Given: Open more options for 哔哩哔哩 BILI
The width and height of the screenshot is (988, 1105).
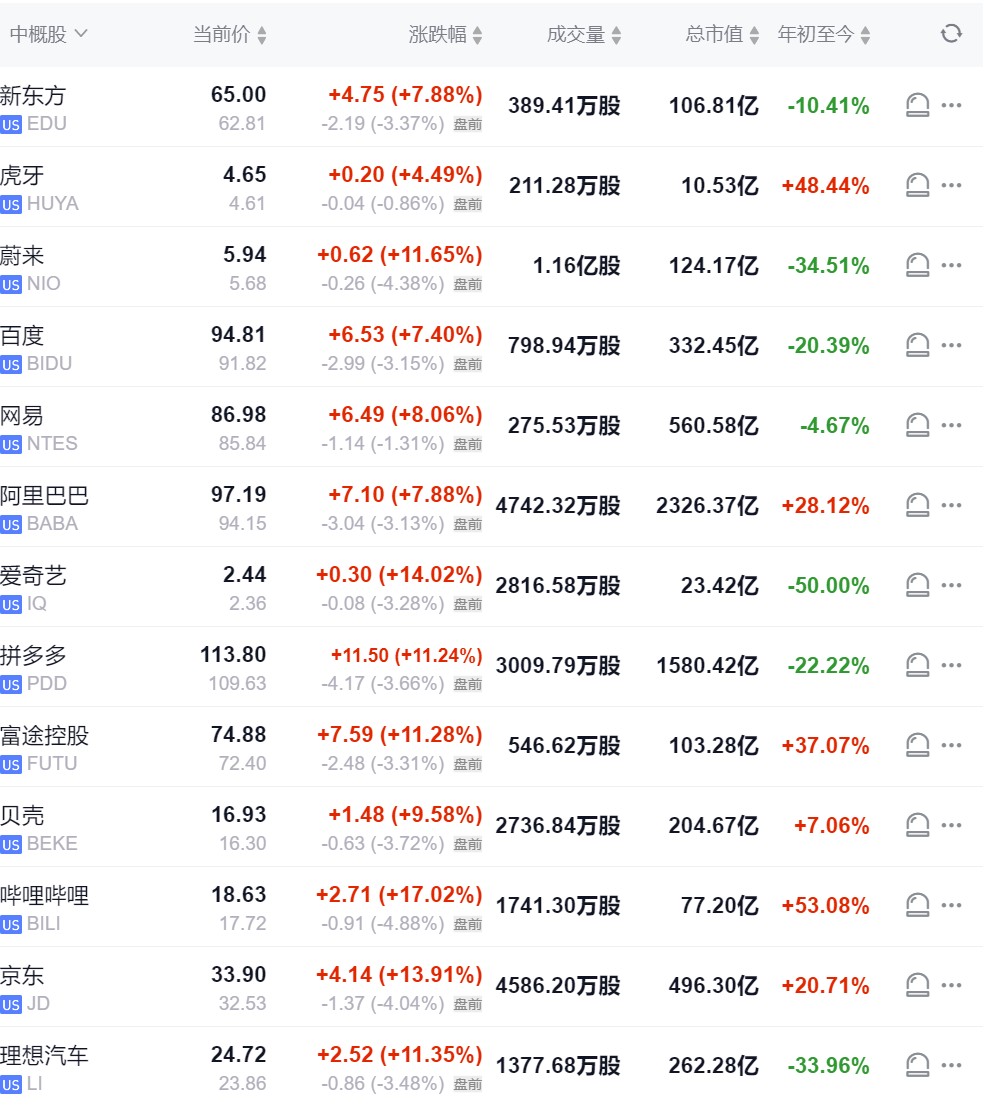Looking at the screenshot, I should (952, 905).
